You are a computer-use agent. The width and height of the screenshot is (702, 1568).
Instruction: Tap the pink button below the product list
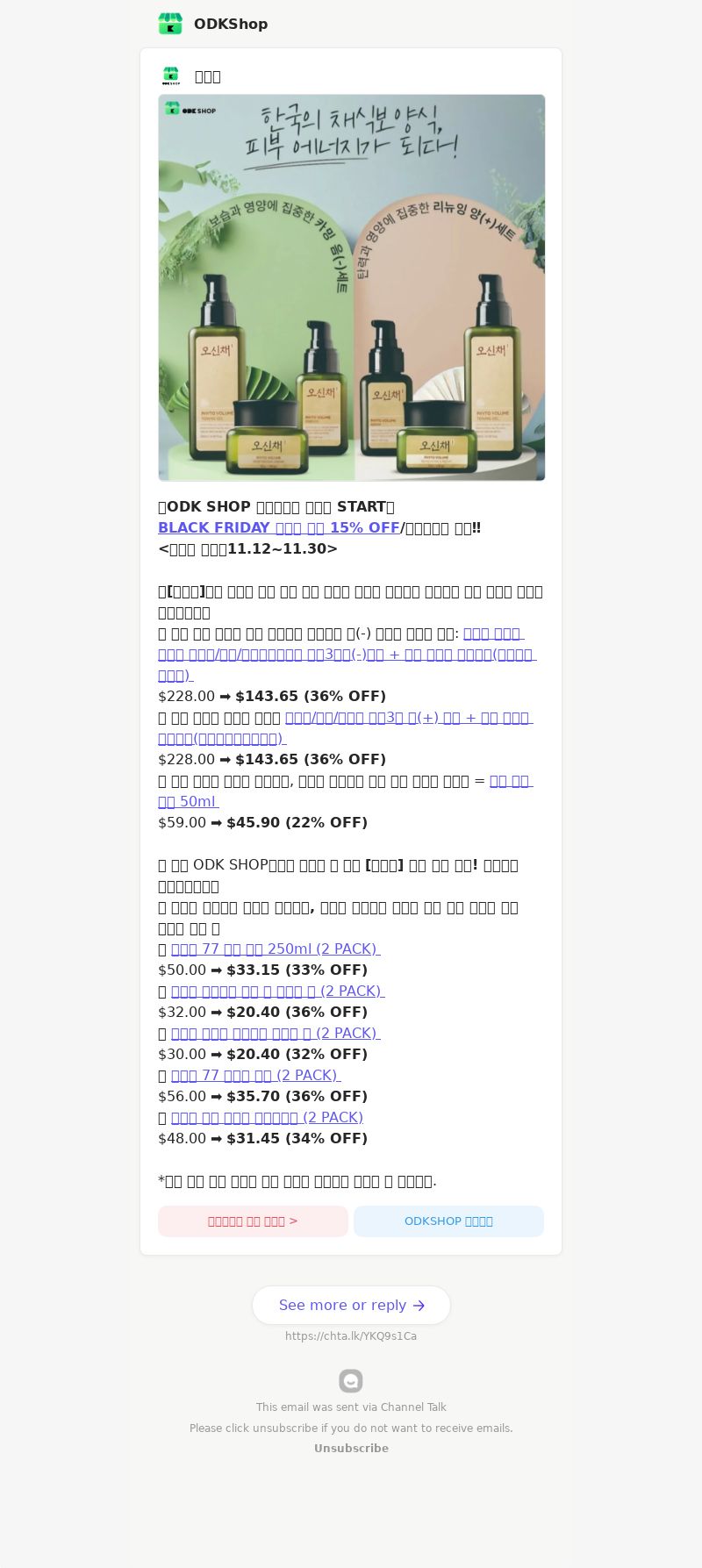point(253,1221)
